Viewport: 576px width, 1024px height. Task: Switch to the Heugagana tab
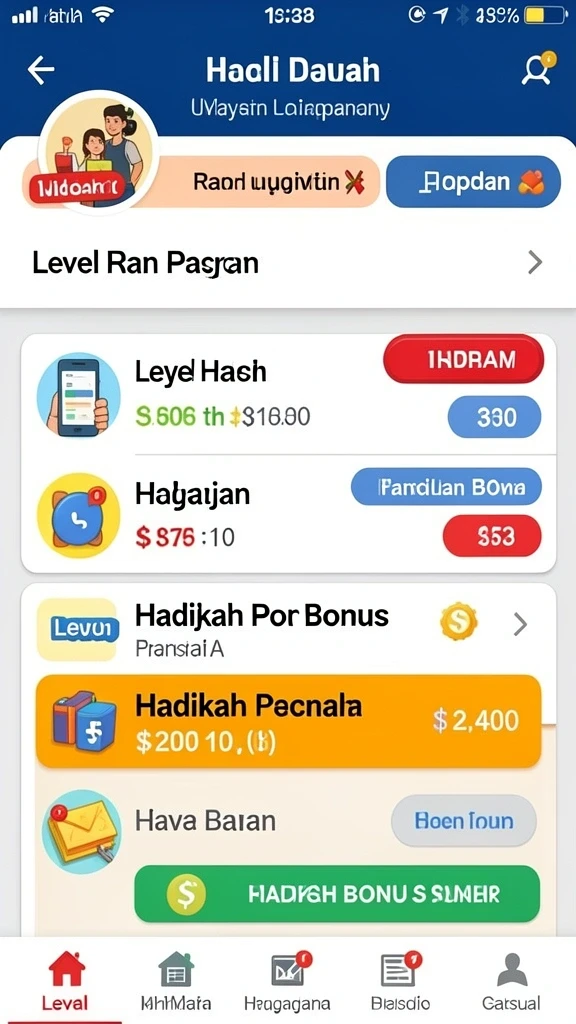pyautogui.click(x=287, y=982)
